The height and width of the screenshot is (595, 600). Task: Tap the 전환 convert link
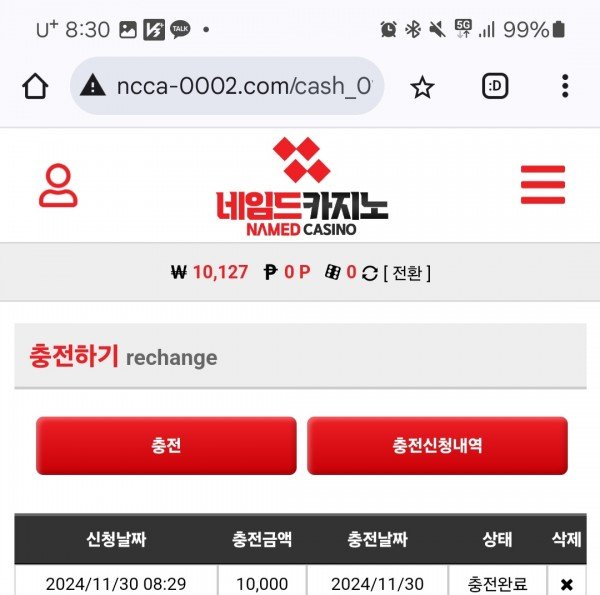408,272
